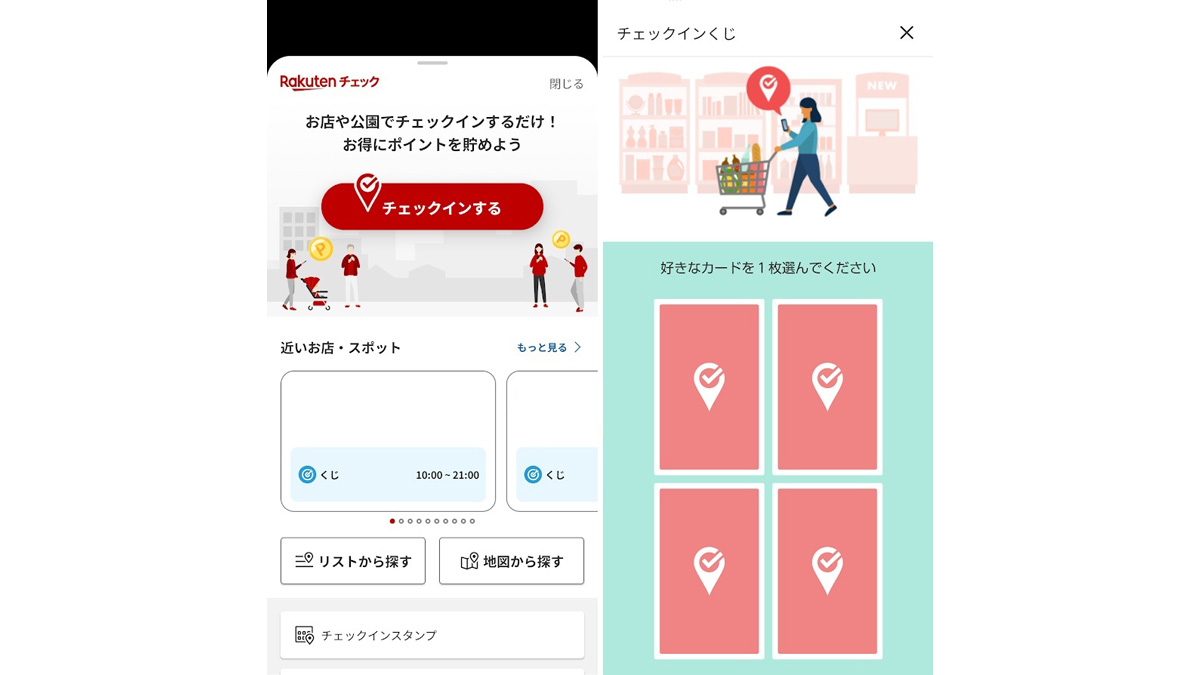Open the shop card showing 10:00~21:00
The width and height of the screenshot is (1200, 675).
click(388, 441)
